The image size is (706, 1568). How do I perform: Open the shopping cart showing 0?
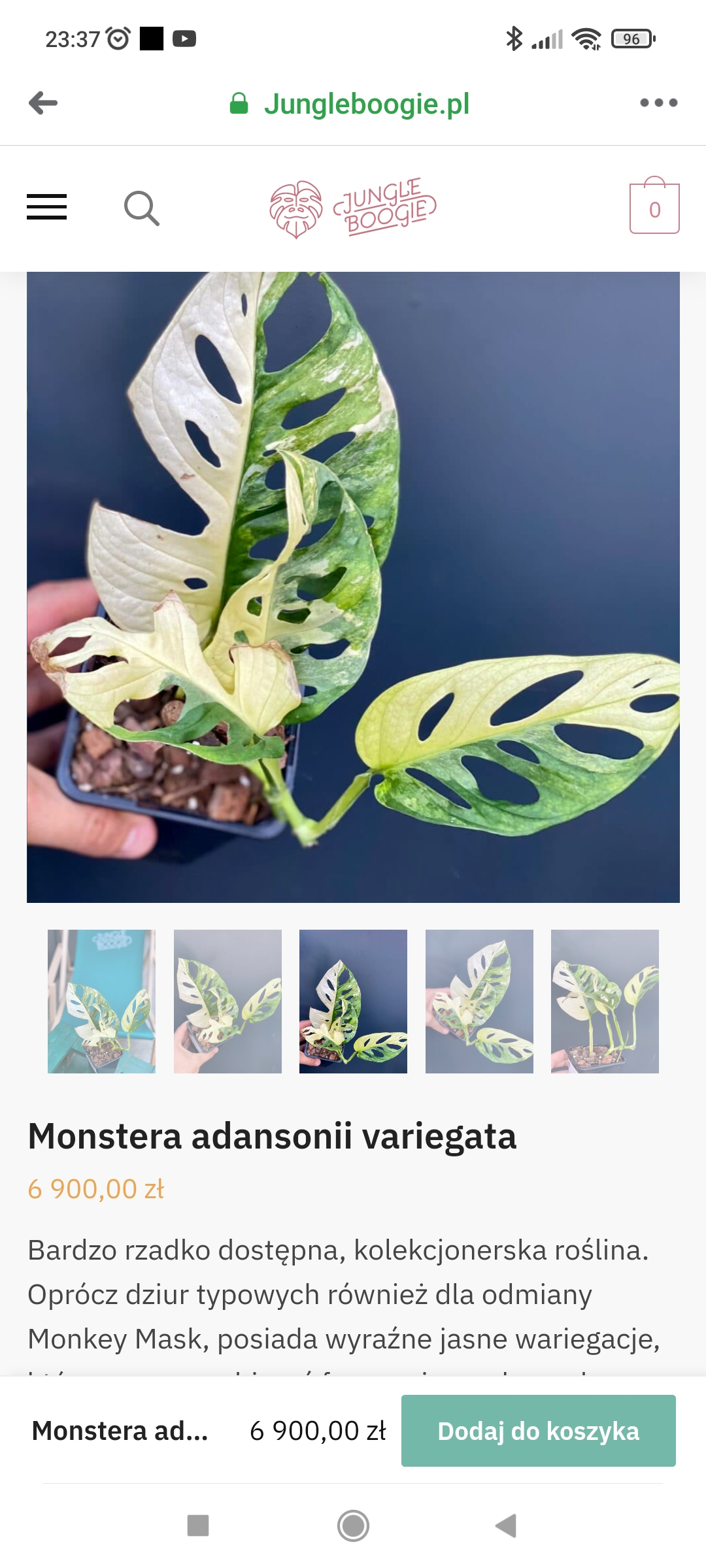tap(654, 208)
